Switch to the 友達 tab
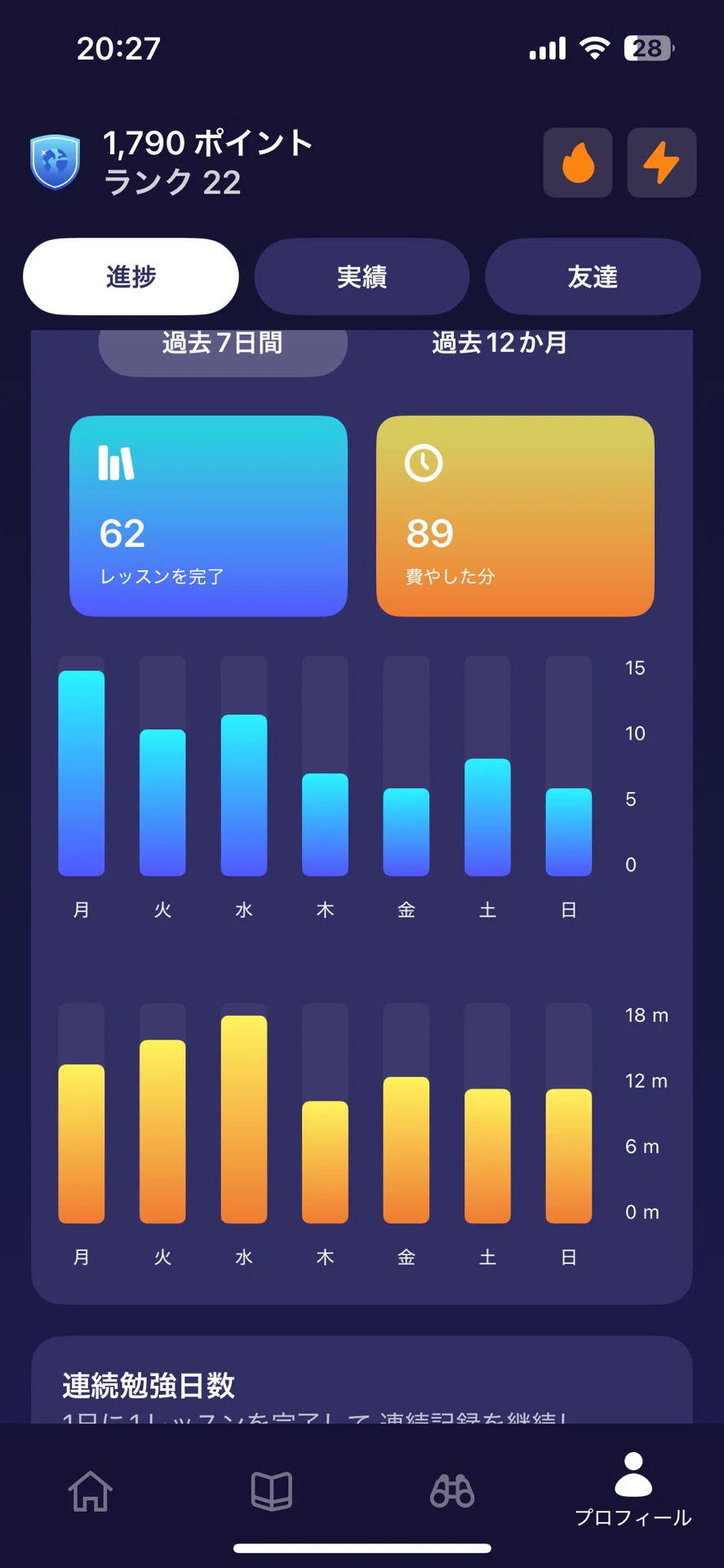The width and height of the screenshot is (724, 1568). click(593, 277)
